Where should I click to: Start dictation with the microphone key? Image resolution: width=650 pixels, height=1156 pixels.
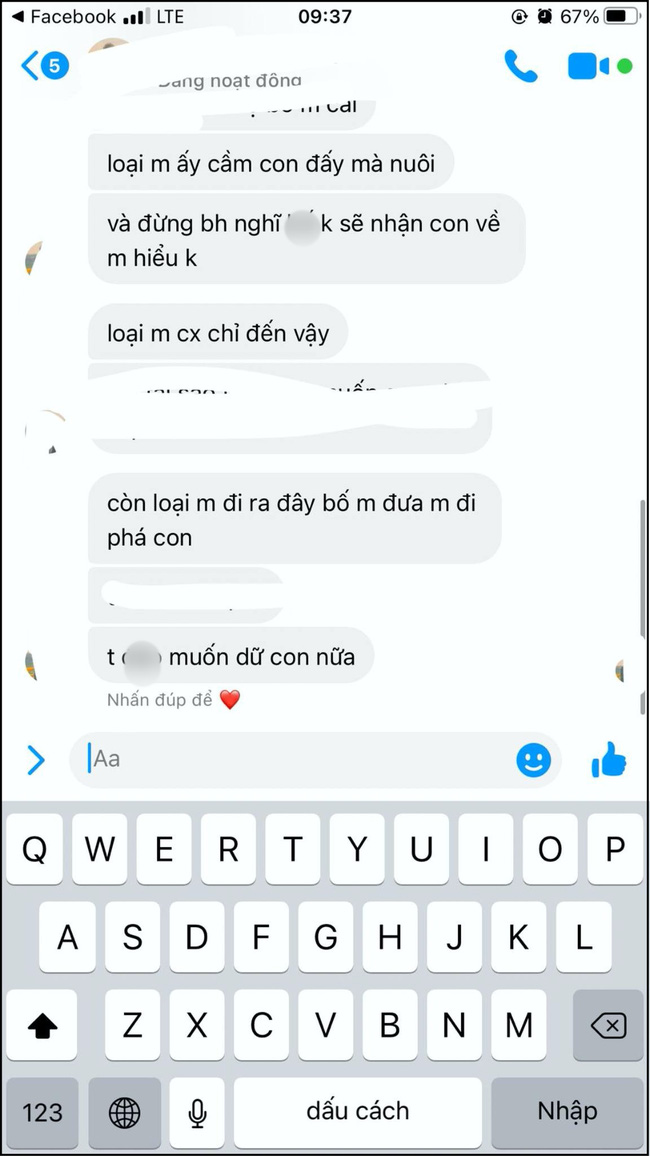(197, 1112)
